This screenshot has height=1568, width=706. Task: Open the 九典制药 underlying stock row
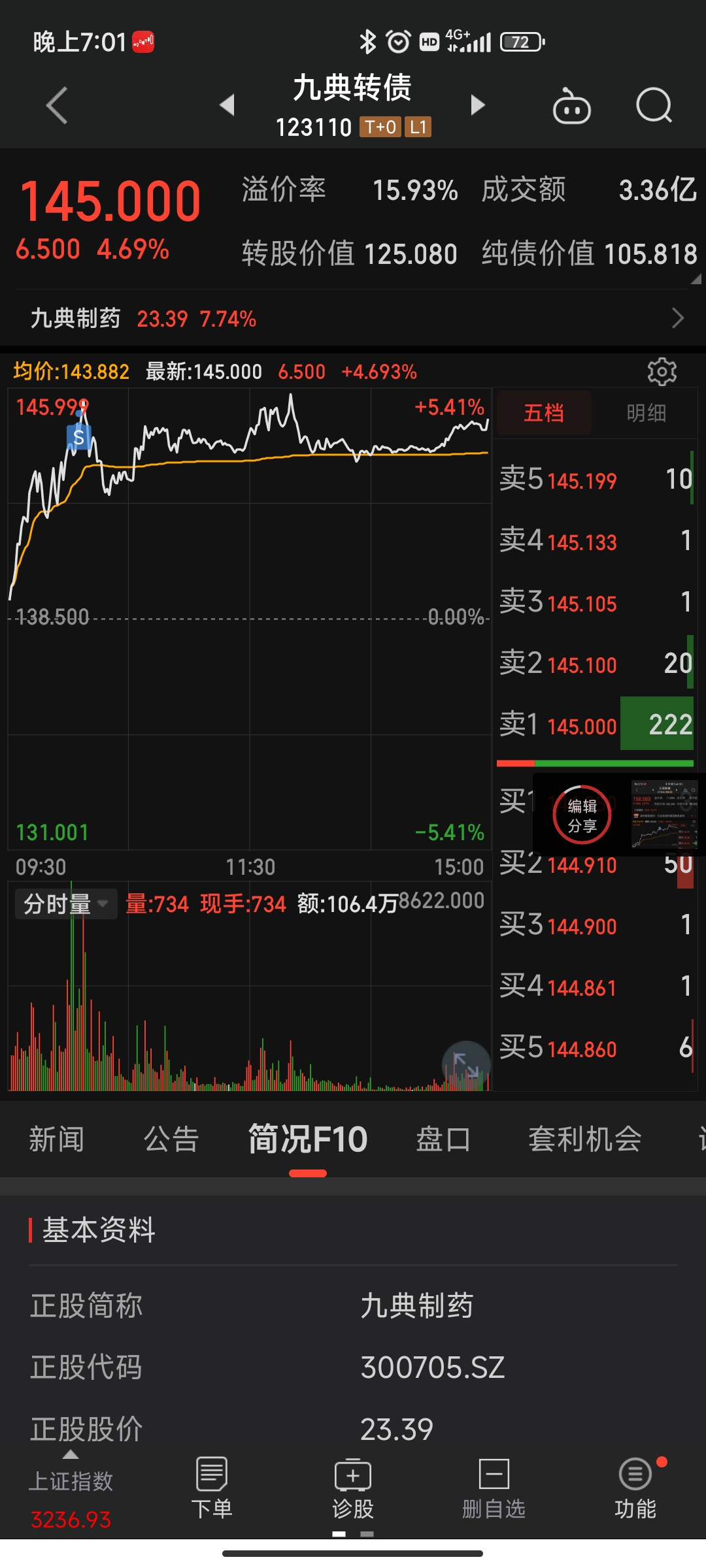[353, 319]
